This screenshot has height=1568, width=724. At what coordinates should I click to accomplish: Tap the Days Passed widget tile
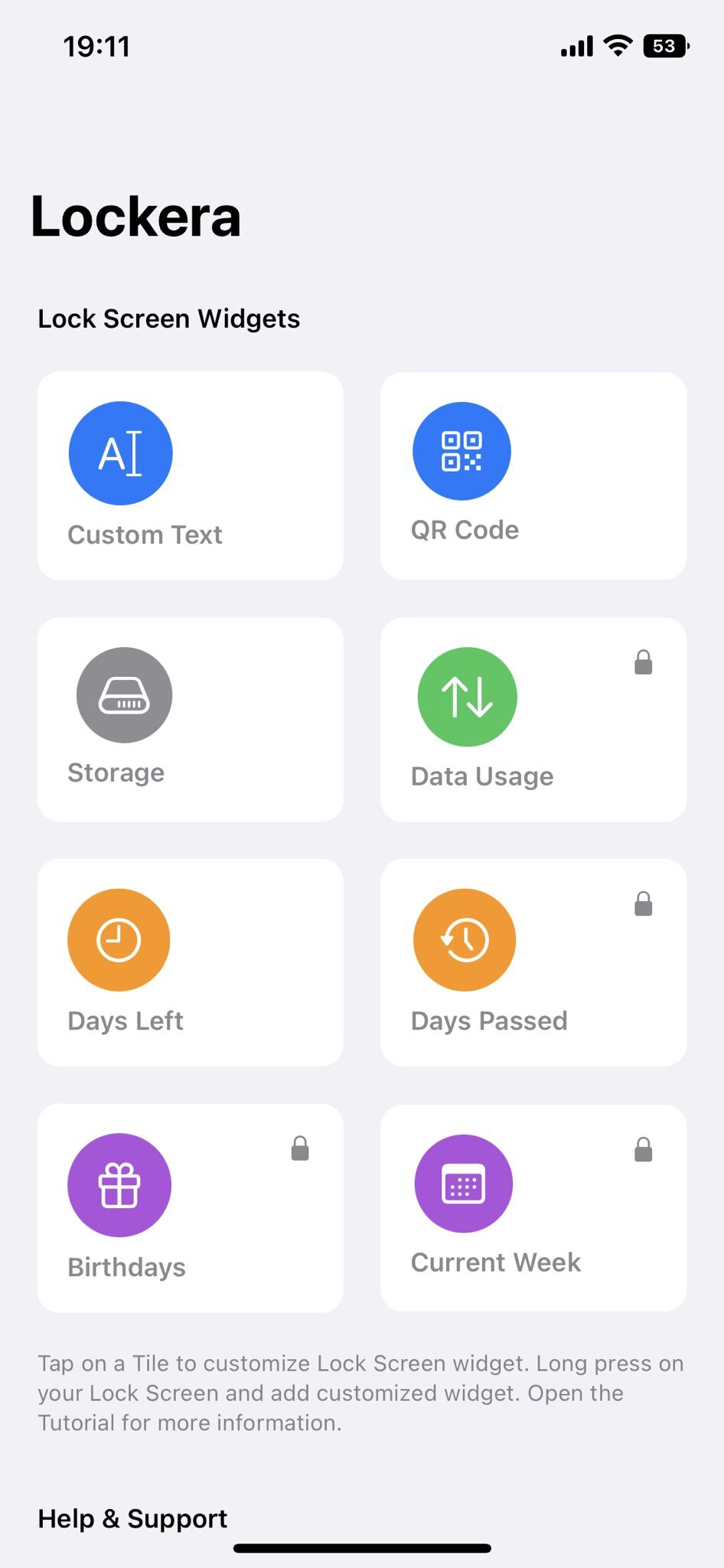point(533,962)
